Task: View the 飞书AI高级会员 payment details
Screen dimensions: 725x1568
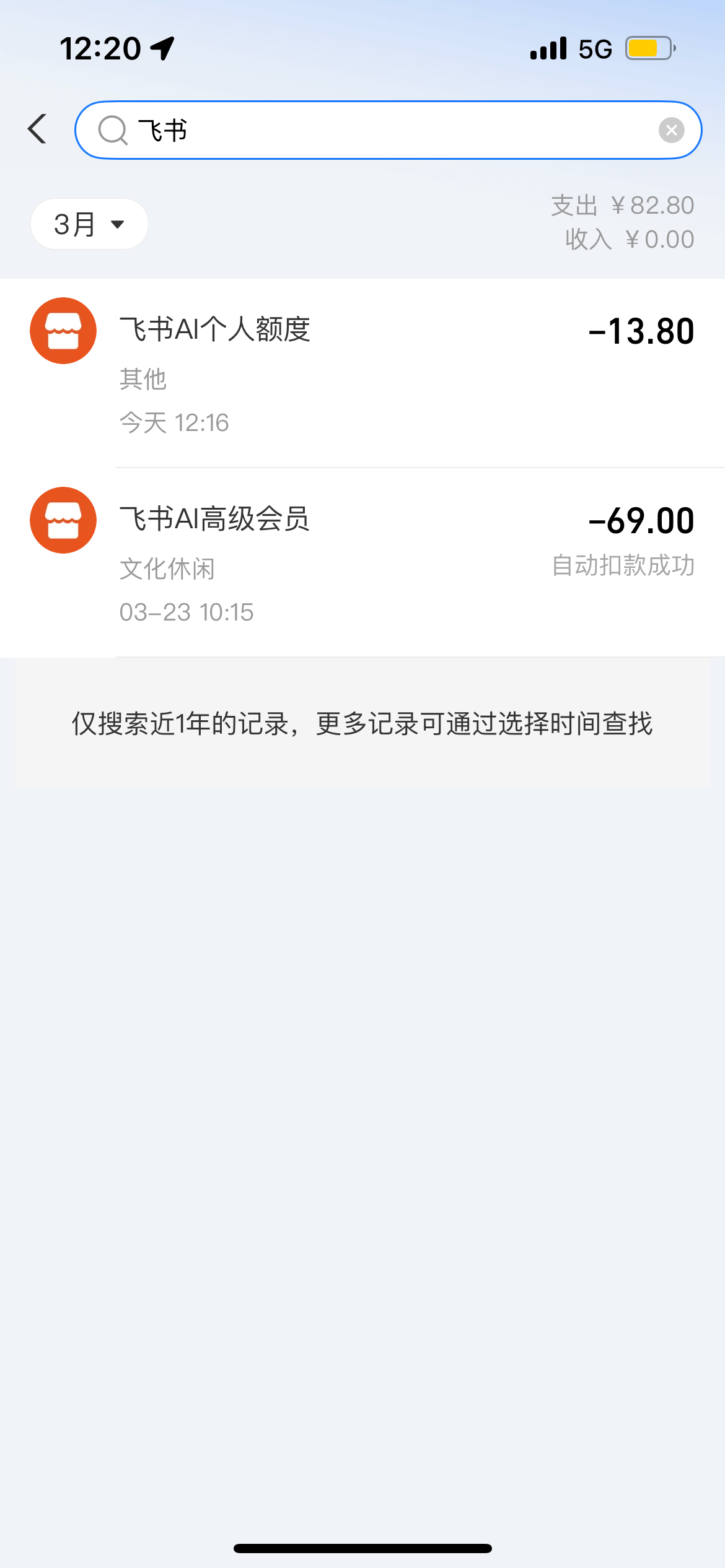Action: tap(372, 562)
